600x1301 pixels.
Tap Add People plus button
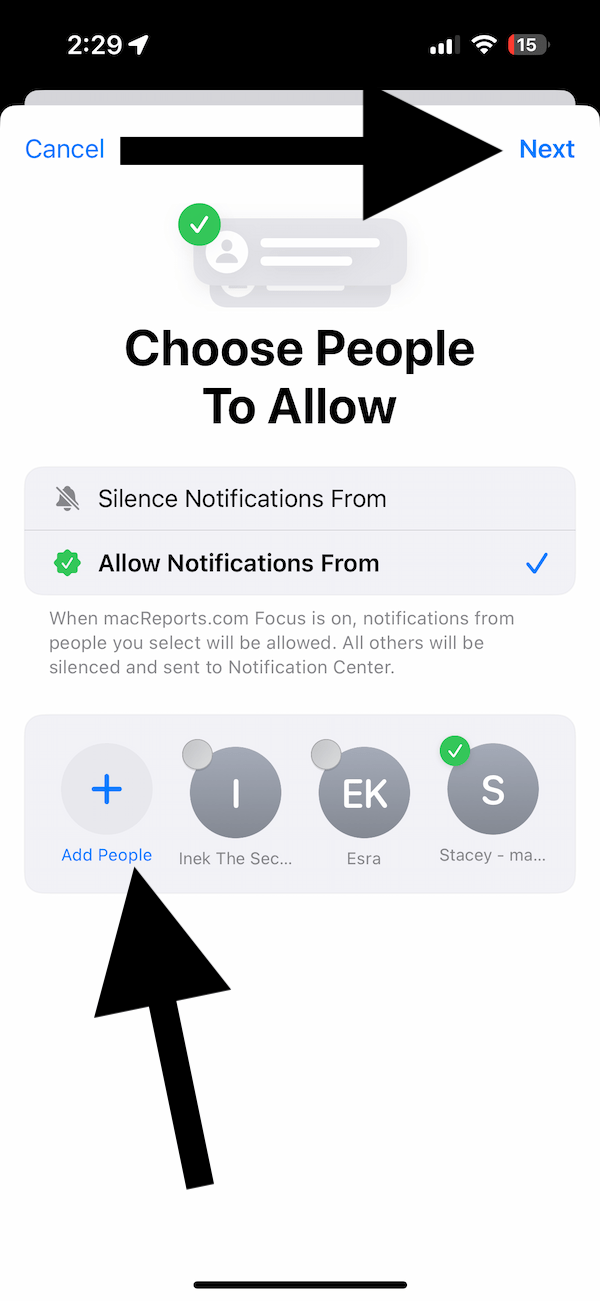107,790
